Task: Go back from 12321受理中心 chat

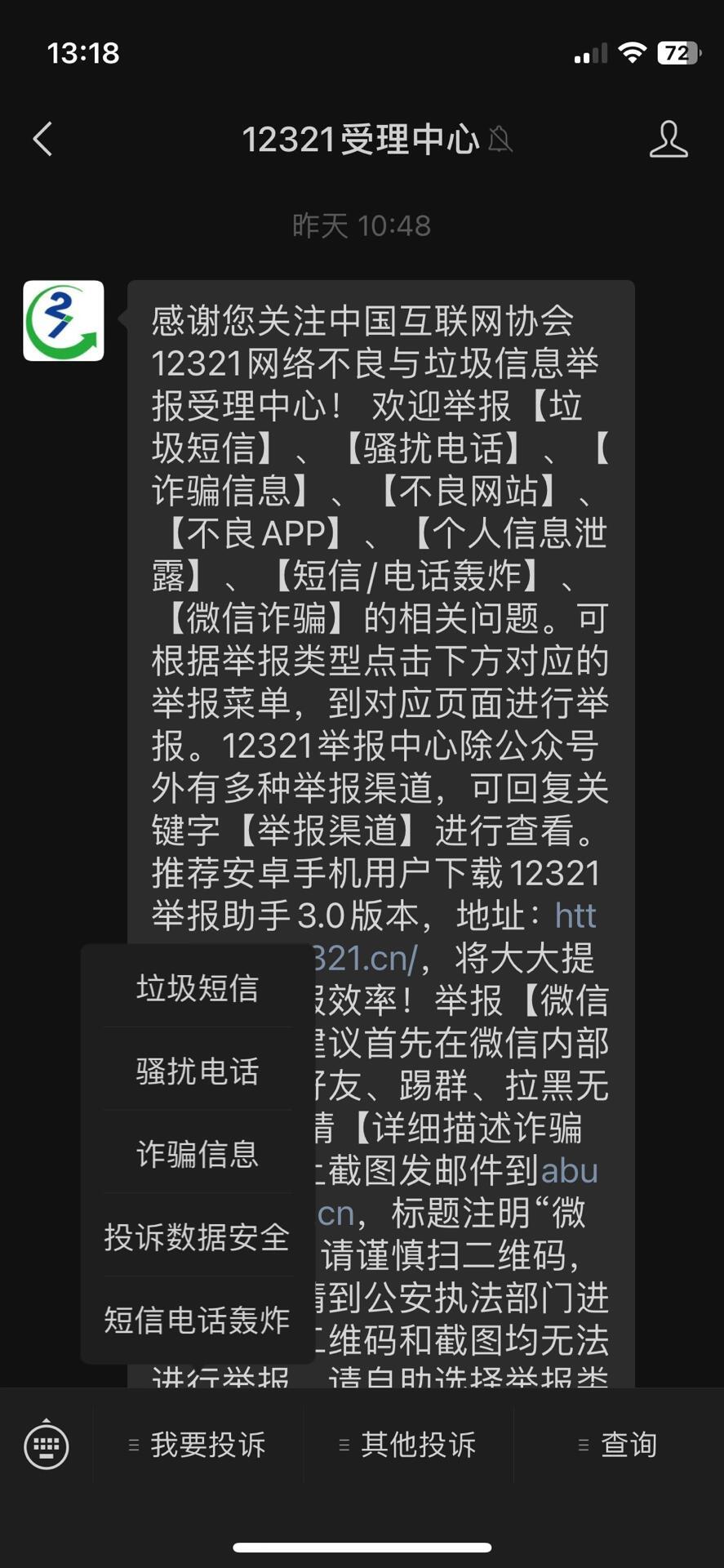Action: [x=42, y=140]
